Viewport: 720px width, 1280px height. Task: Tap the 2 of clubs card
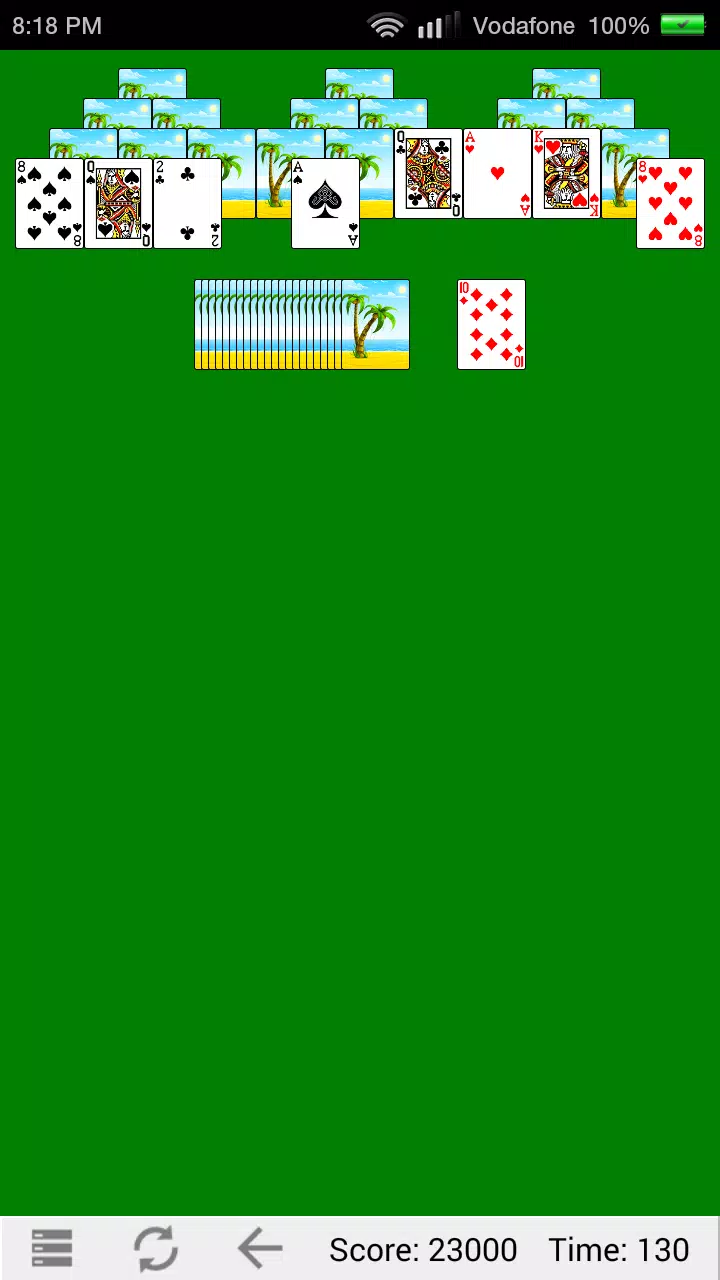[187, 203]
